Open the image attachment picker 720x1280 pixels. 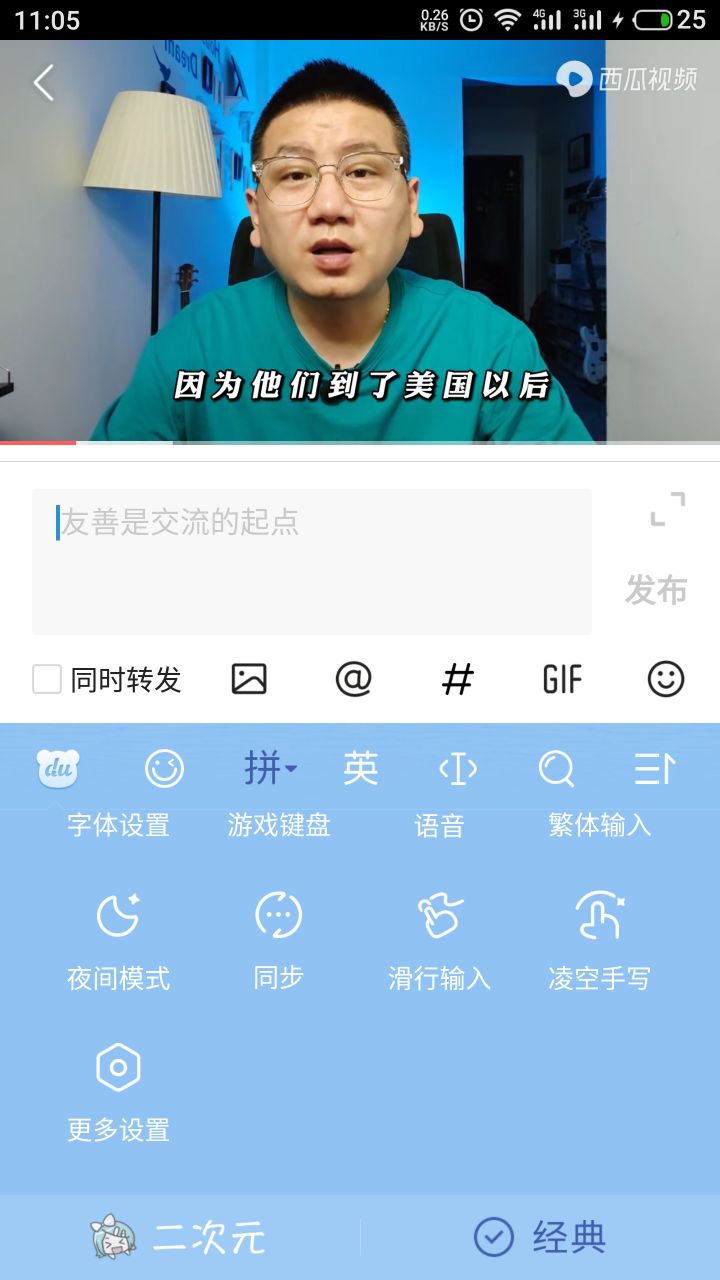click(249, 678)
